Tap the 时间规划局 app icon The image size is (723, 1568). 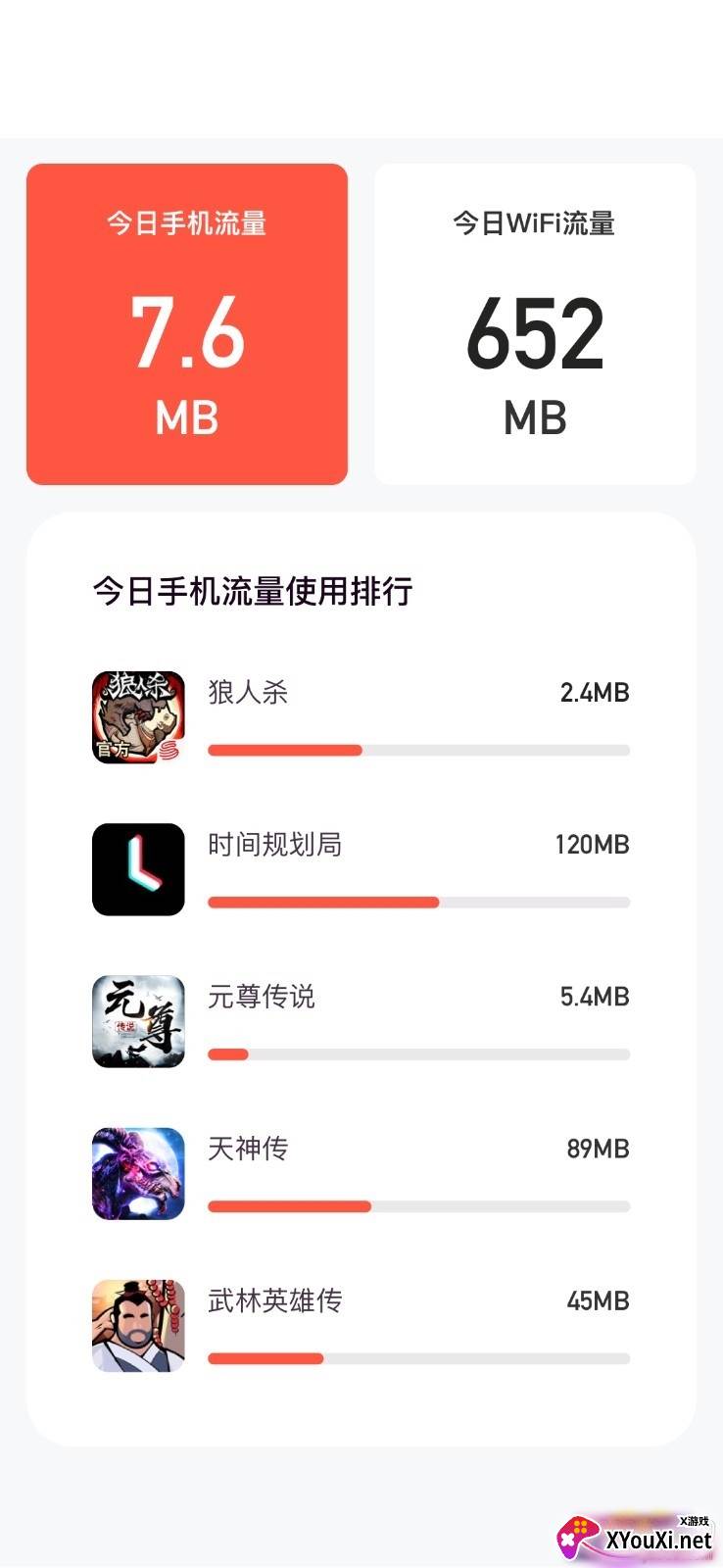click(x=137, y=869)
